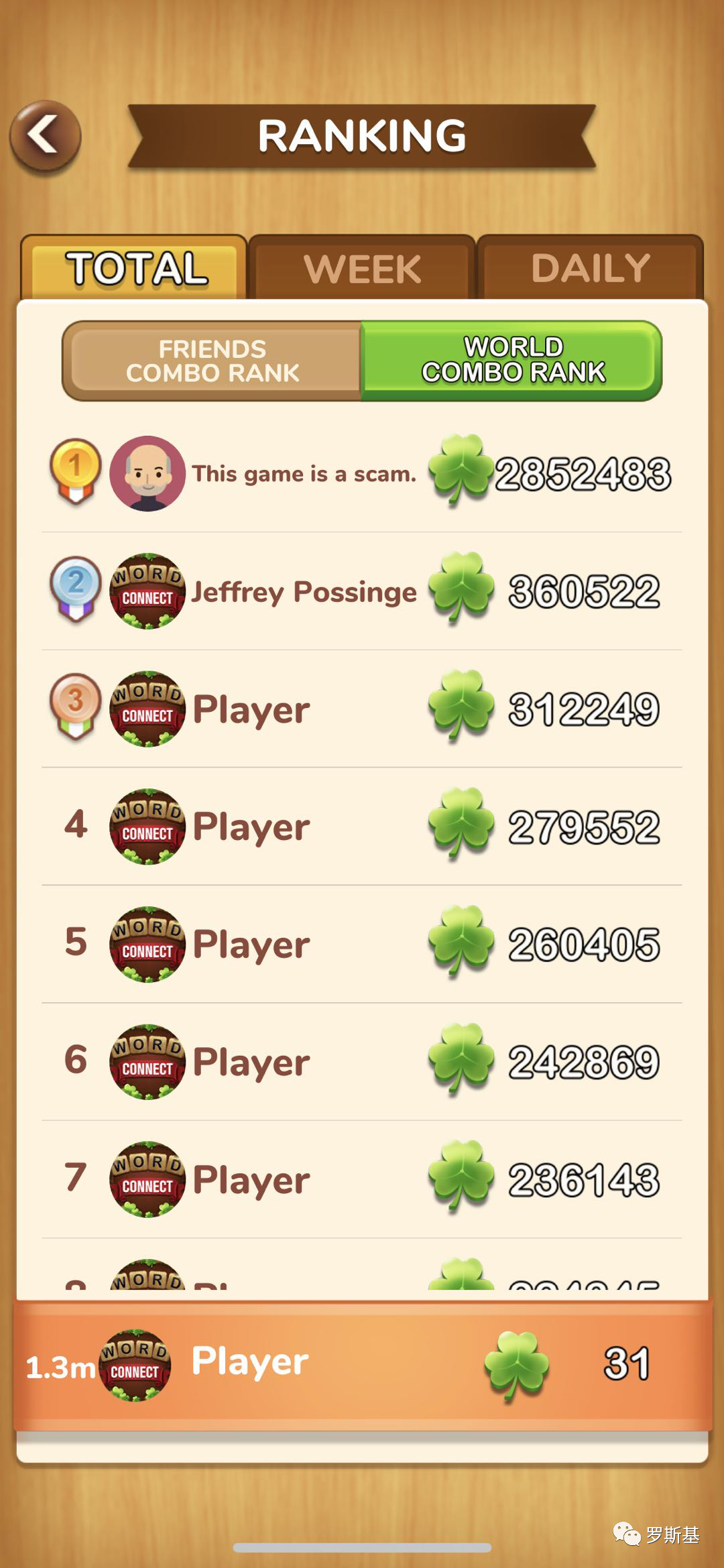Show the Friends Combo Rank list
Image resolution: width=724 pixels, height=1568 pixels.
[x=213, y=361]
